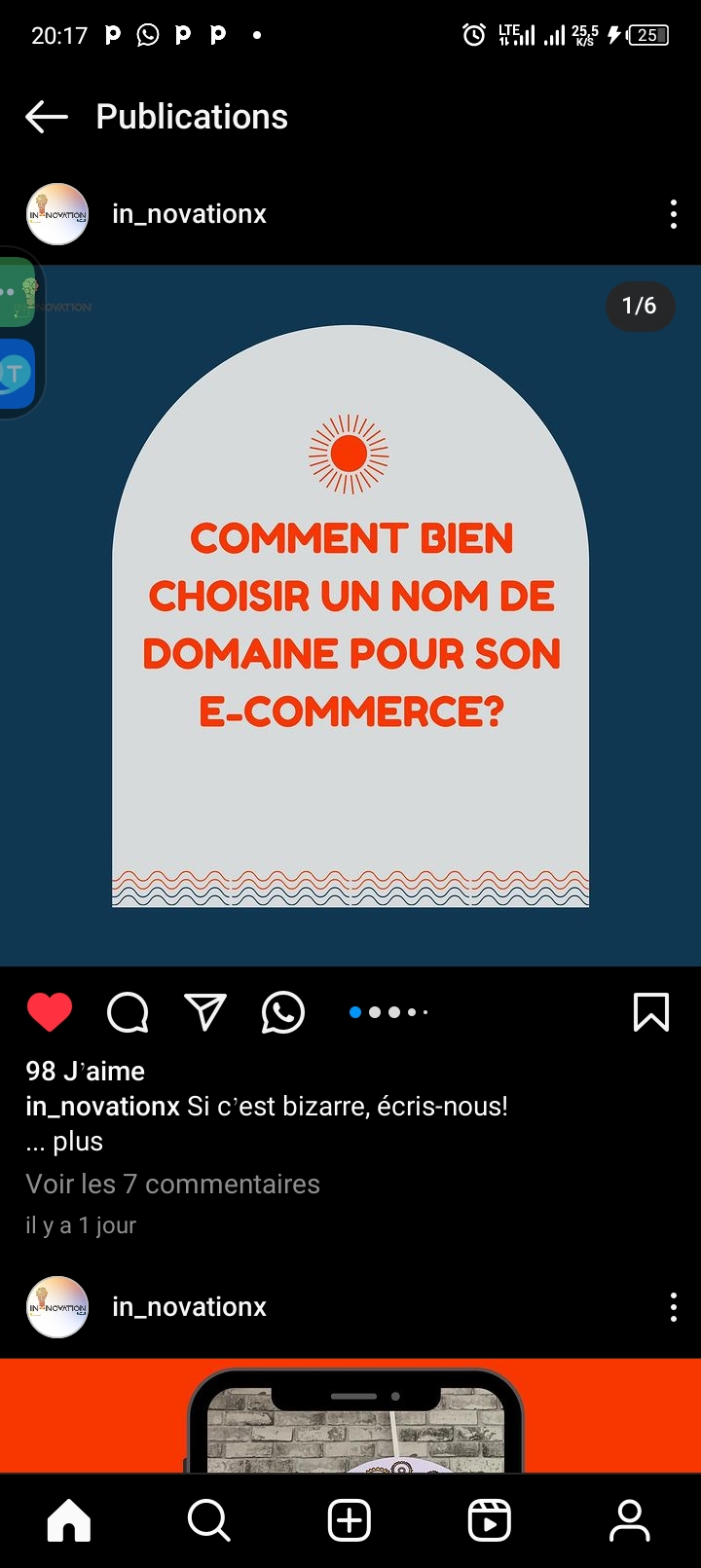
Task: View all 7 comments
Action: [x=172, y=1184]
